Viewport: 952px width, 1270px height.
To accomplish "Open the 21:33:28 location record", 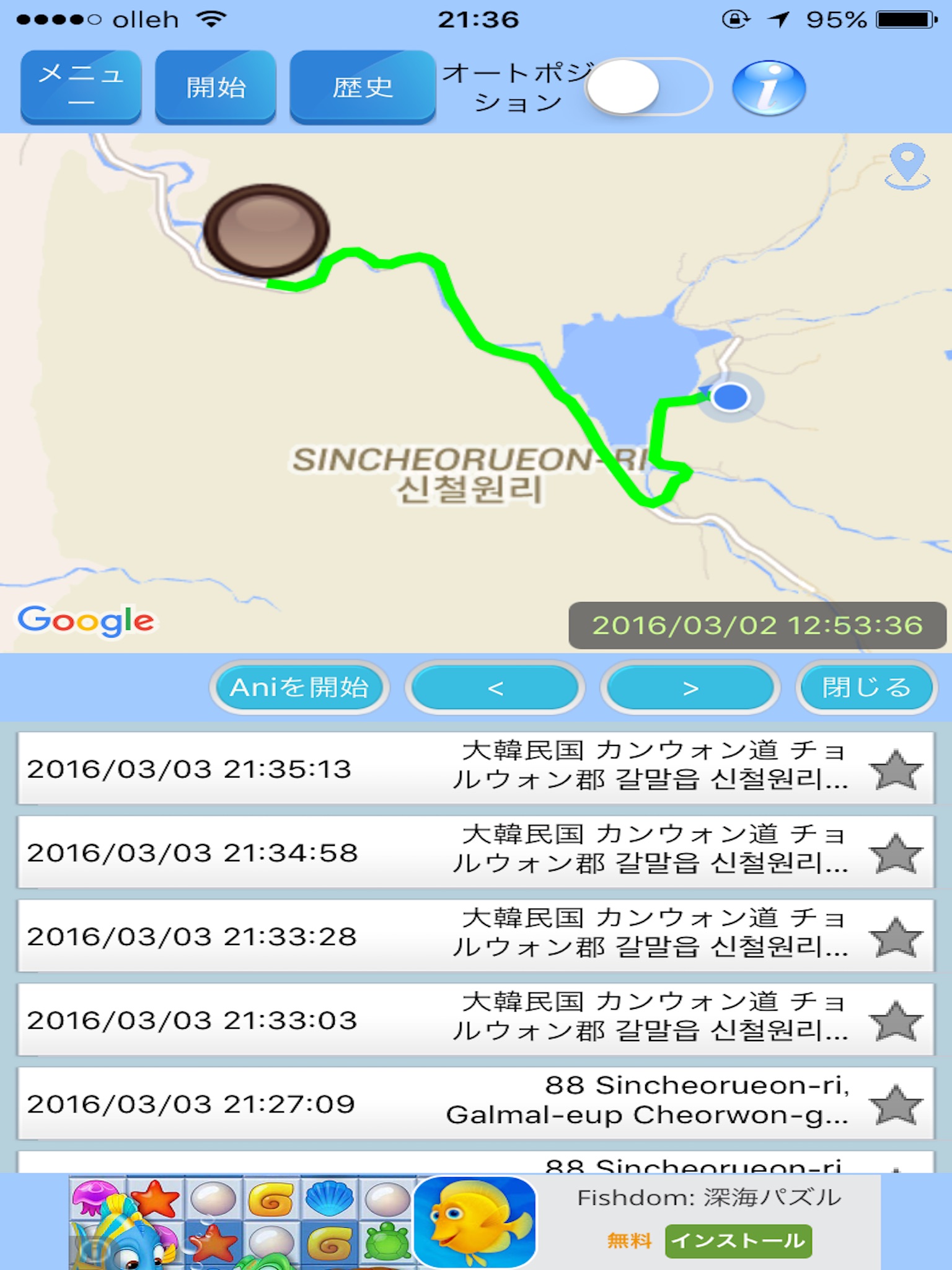I will click(x=475, y=936).
